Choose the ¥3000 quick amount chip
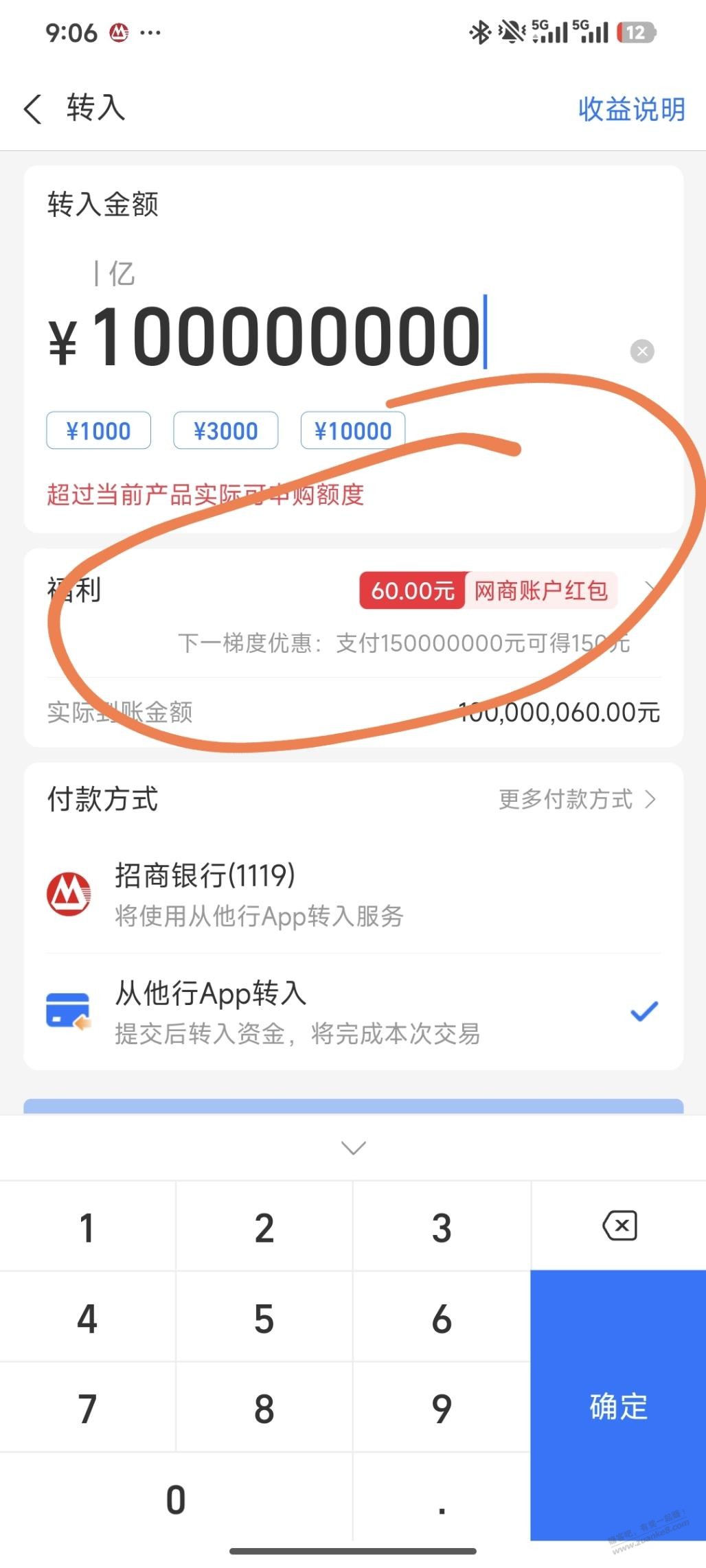706x1568 pixels. [x=225, y=431]
